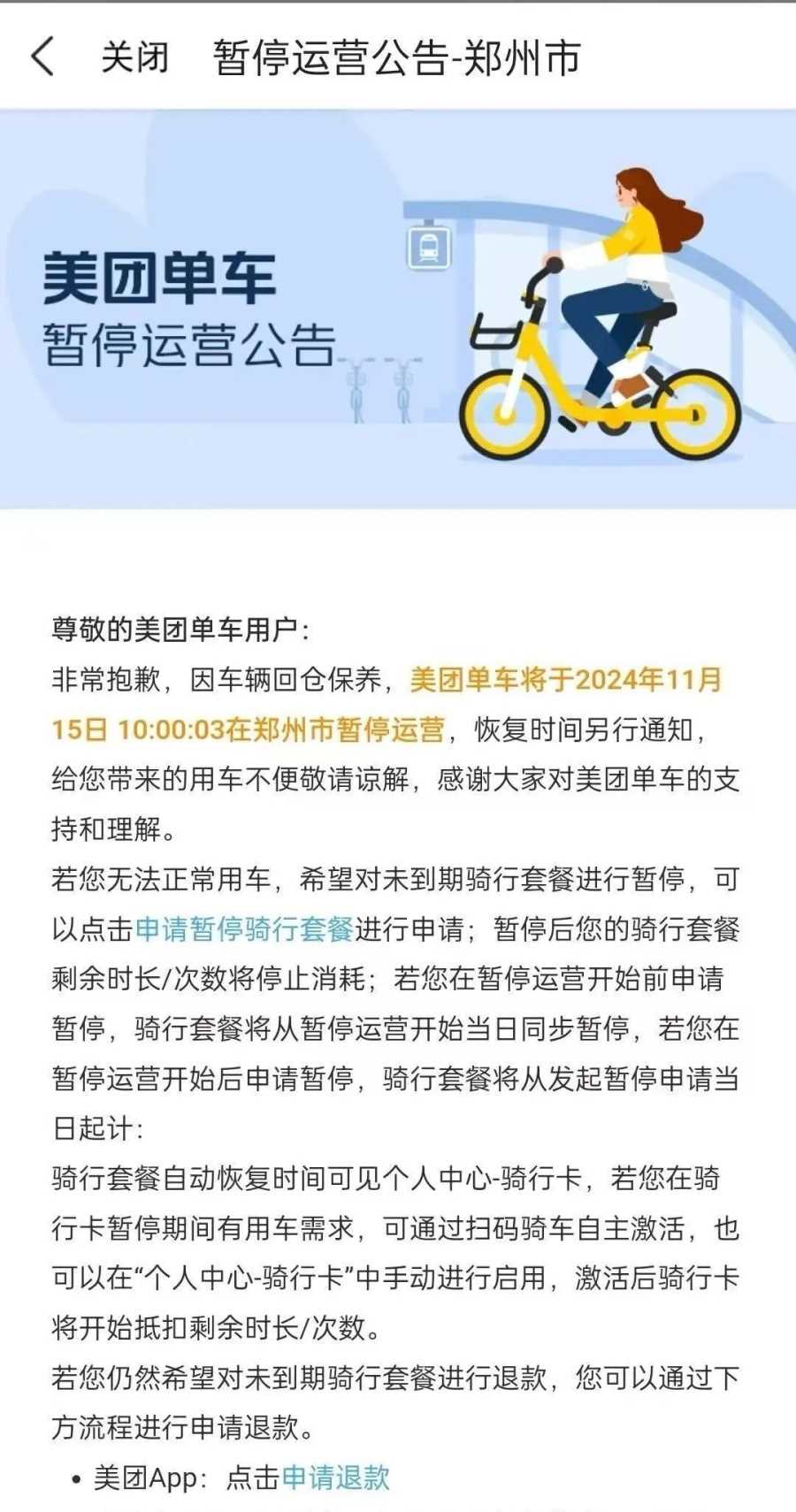Tap 关闭 to close the page

[134, 57]
